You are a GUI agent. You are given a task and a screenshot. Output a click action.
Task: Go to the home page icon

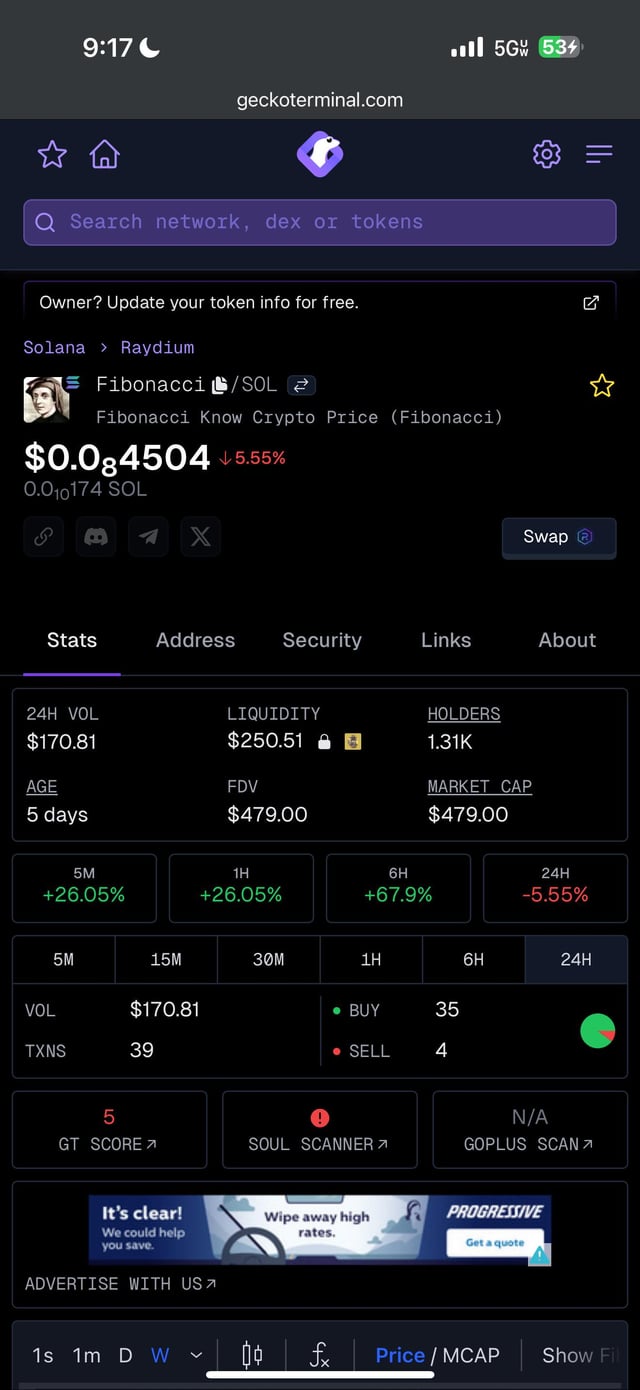[104, 154]
